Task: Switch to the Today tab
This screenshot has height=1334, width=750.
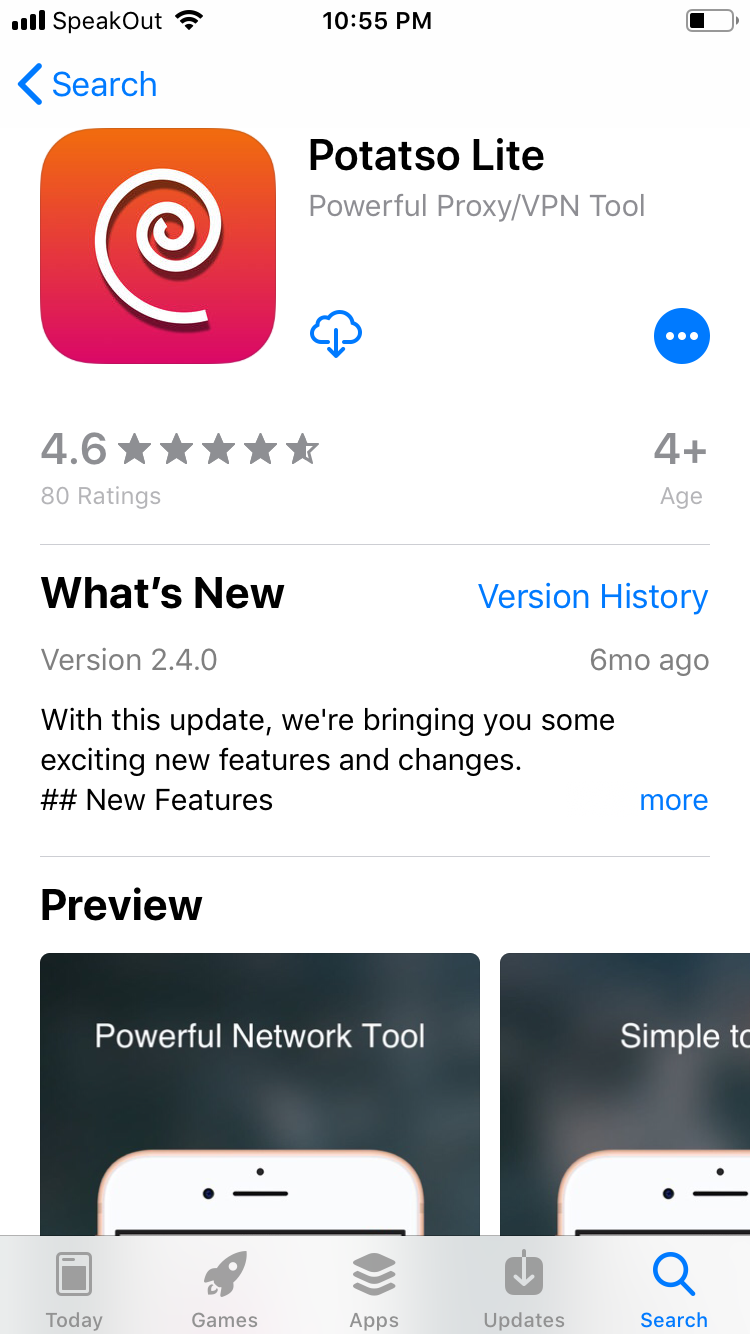Action: (74, 1290)
